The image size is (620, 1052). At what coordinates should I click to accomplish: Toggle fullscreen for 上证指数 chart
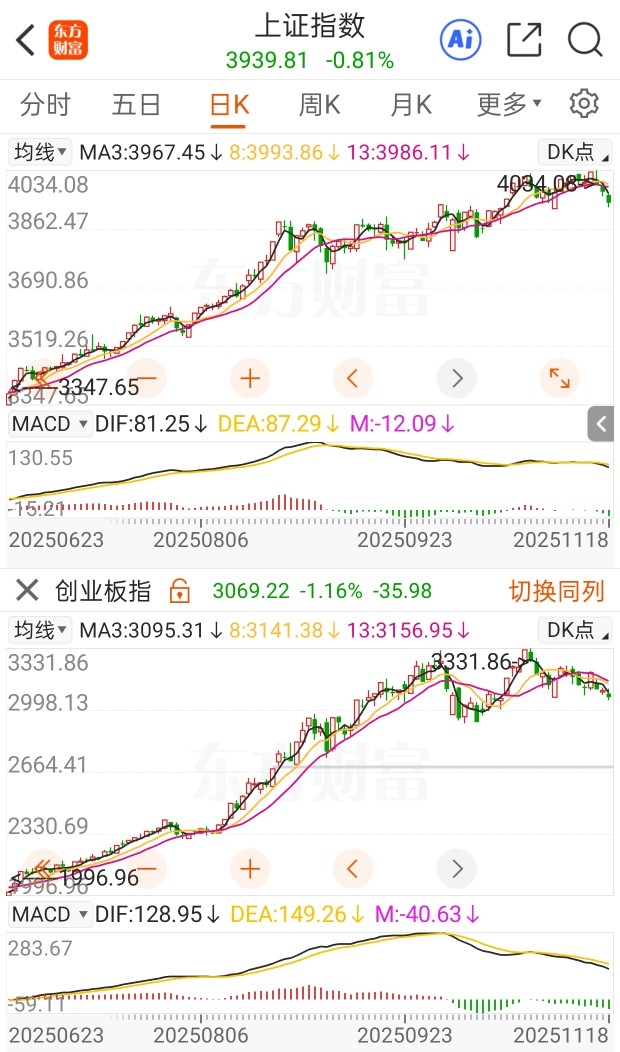pos(559,378)
